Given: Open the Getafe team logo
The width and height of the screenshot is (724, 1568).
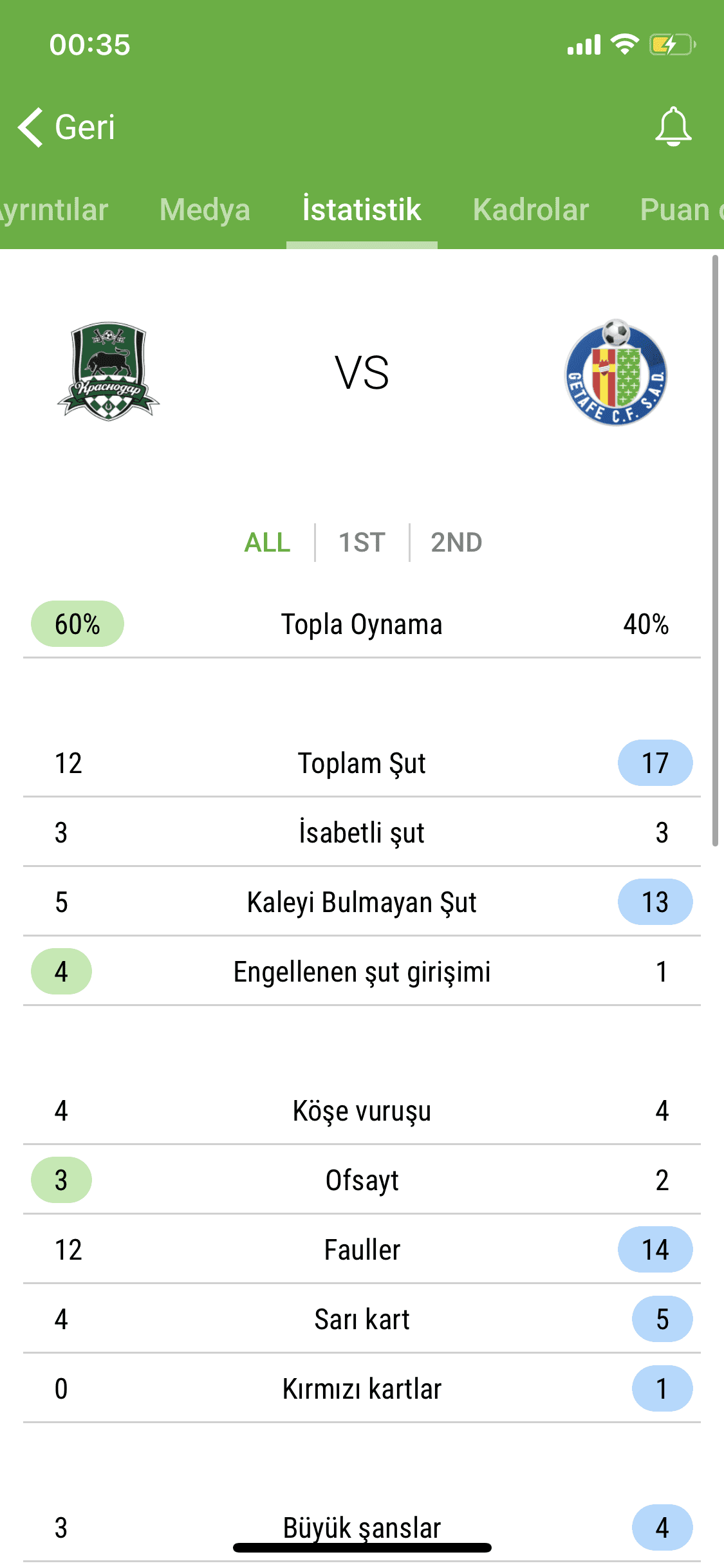Looking at the screenshot, I should (x=616, y=372).
